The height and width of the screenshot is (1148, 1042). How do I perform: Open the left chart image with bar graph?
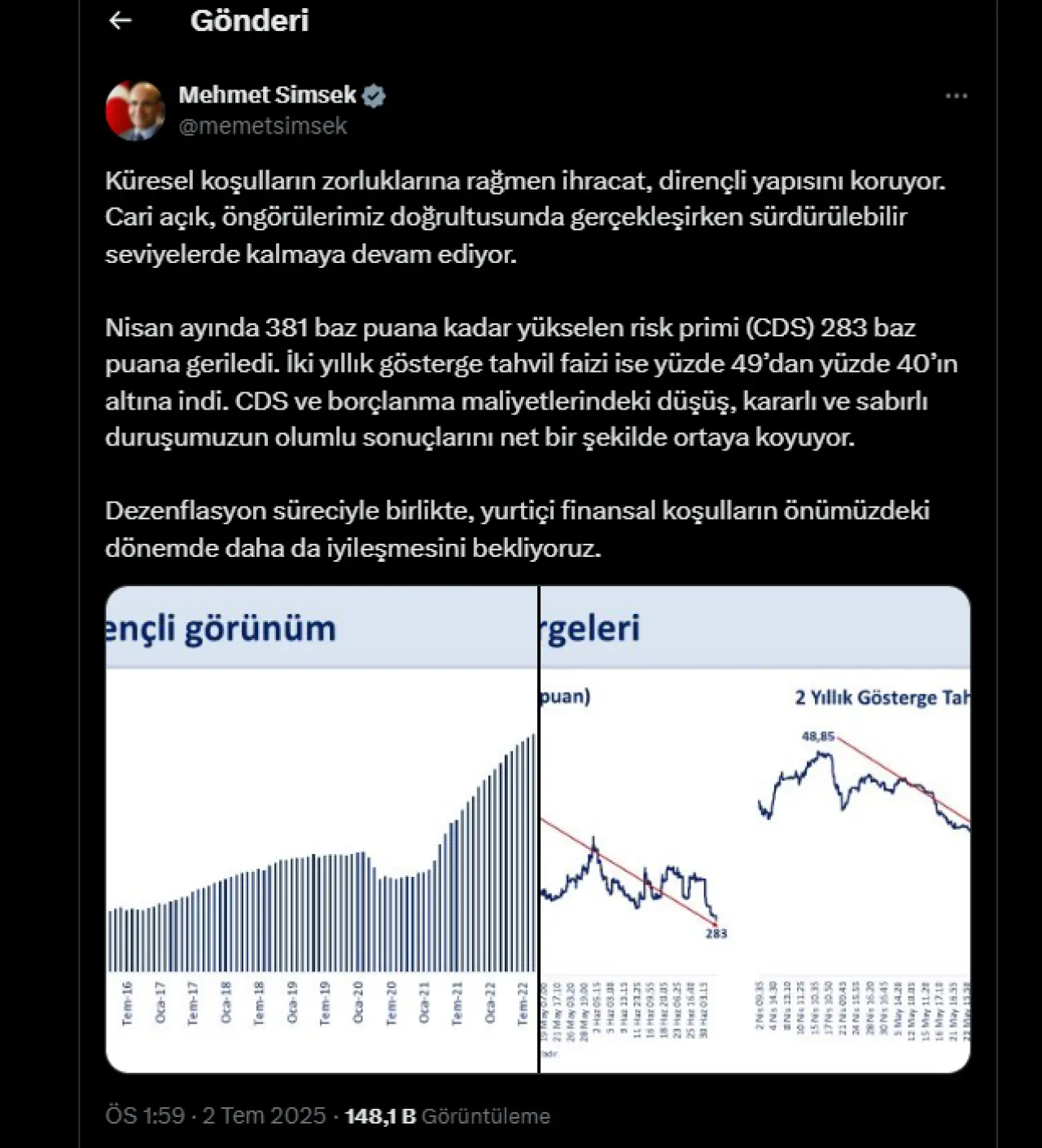tap(322, 829)
